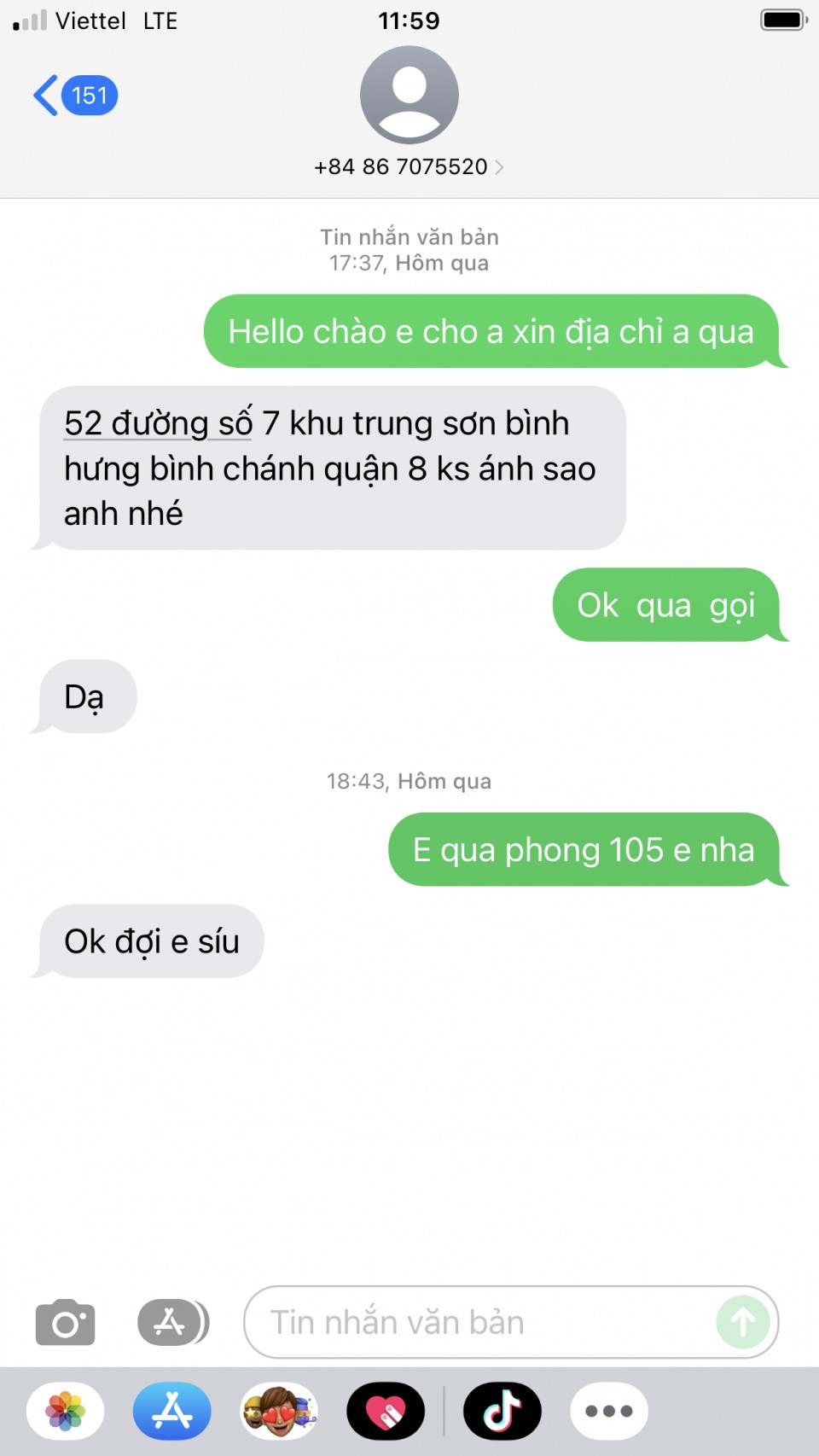The image size is (819, 1456).
Task: Focus the Tin nhắn văn bản field
Action: (478, 1322)
